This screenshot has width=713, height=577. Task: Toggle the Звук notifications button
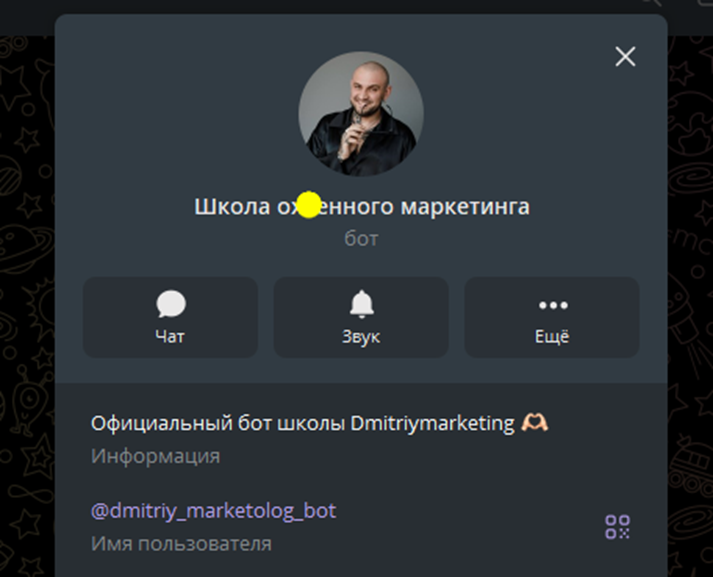coord(361,317)
